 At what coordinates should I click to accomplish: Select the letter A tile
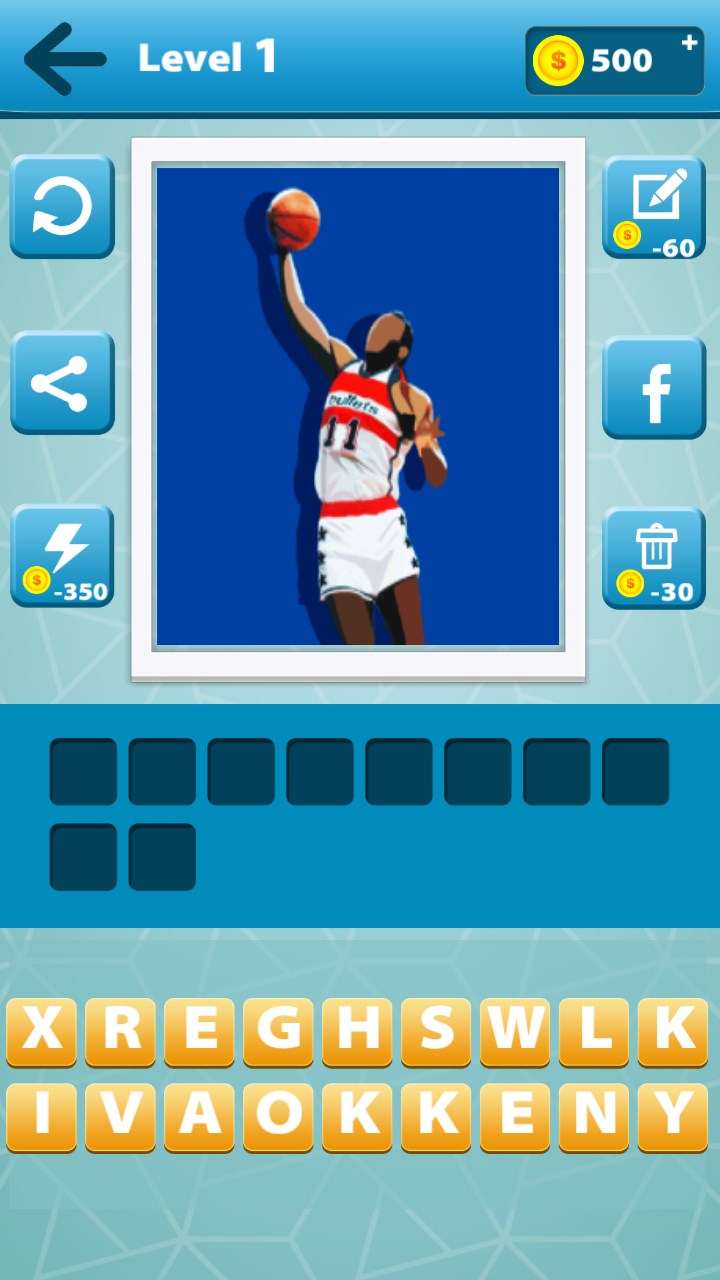pos(199,1116)
